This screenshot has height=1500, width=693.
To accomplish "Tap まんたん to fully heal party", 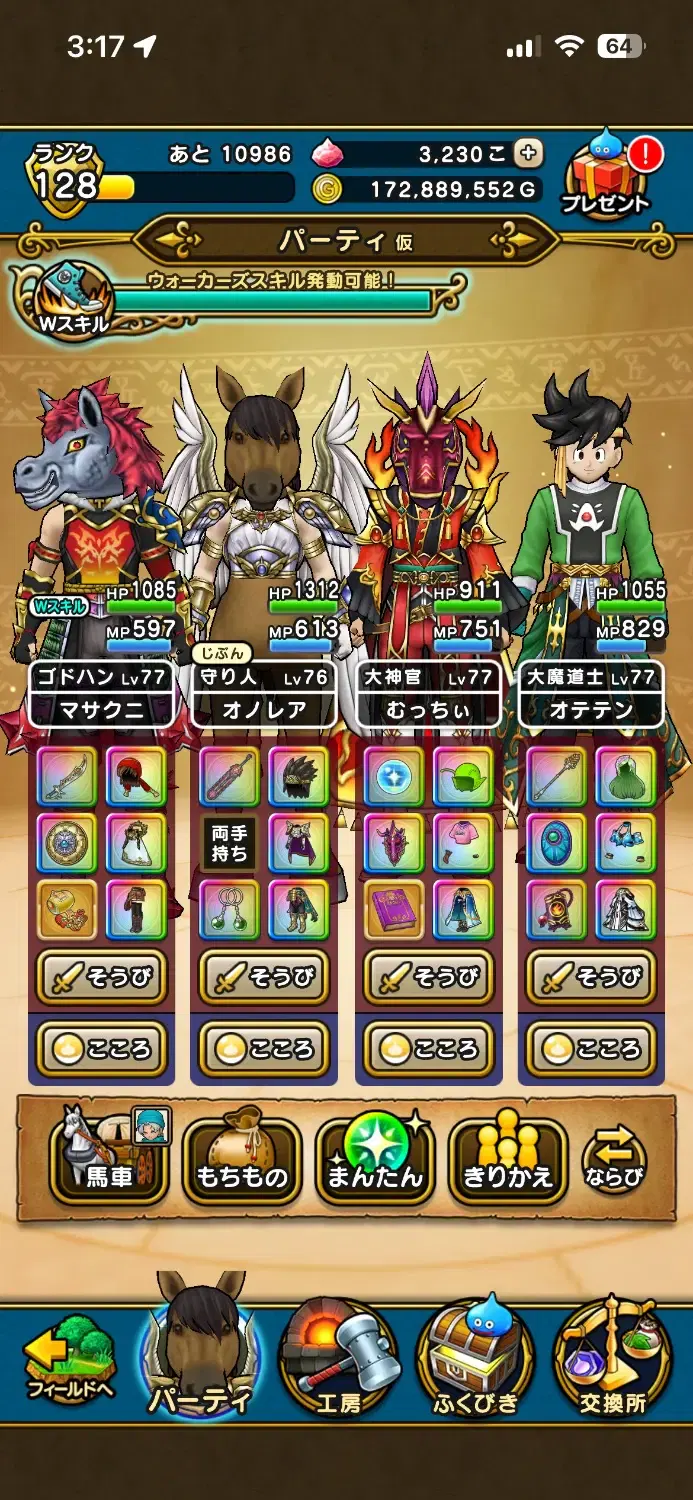I will [374, 1161].
